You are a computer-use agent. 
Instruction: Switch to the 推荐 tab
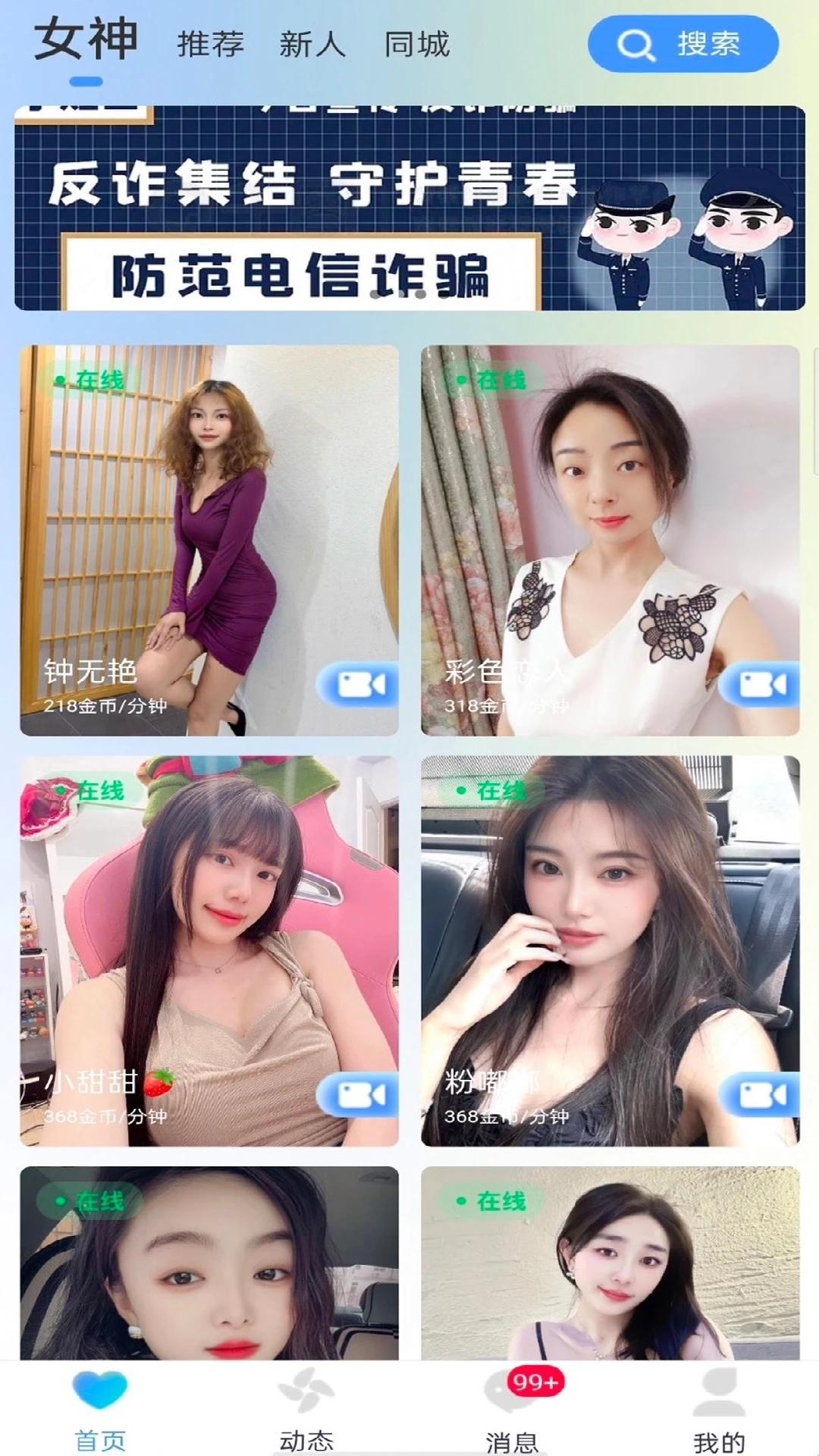[210, 44]
